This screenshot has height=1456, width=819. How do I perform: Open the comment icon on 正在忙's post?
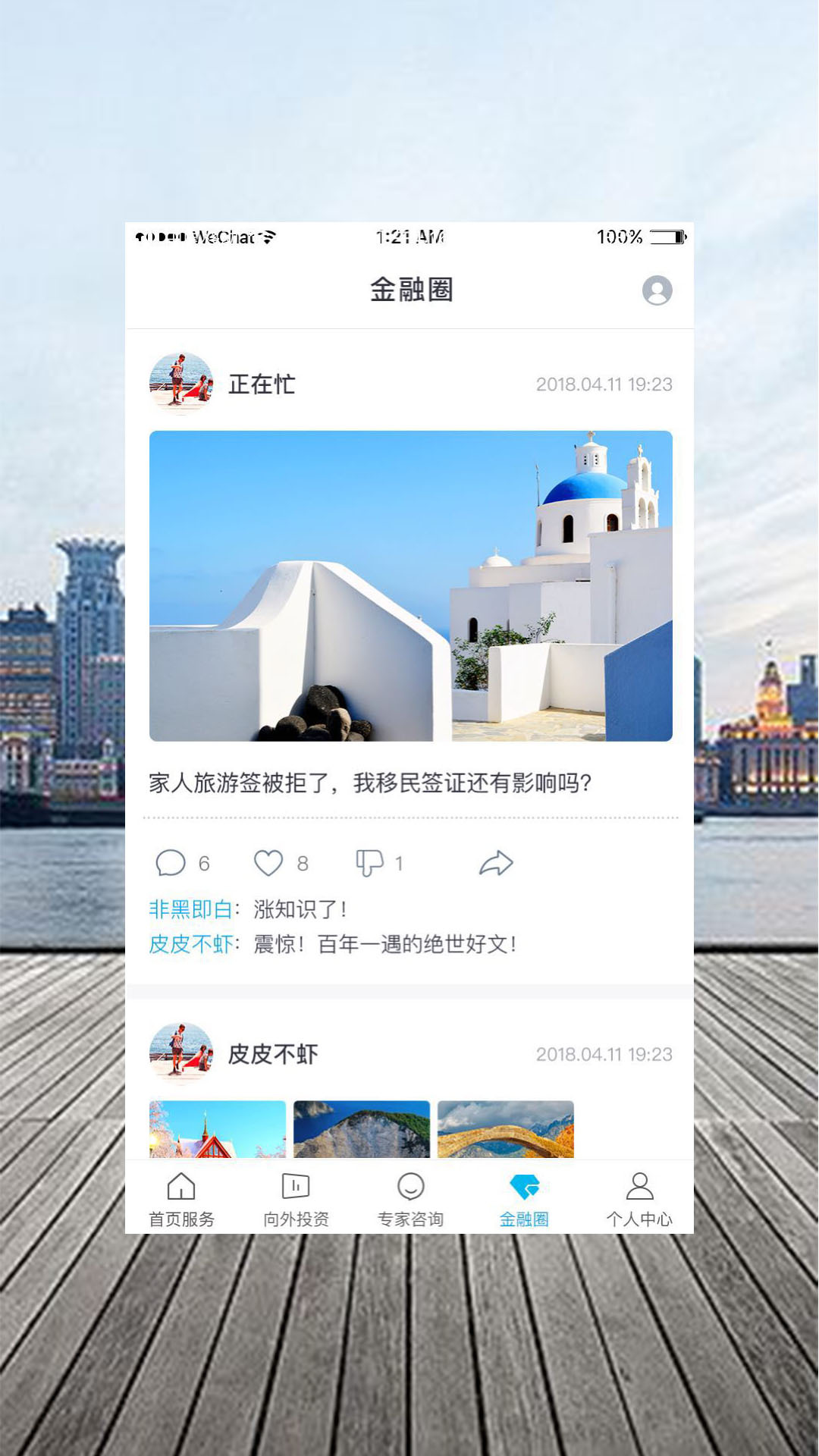173,862
